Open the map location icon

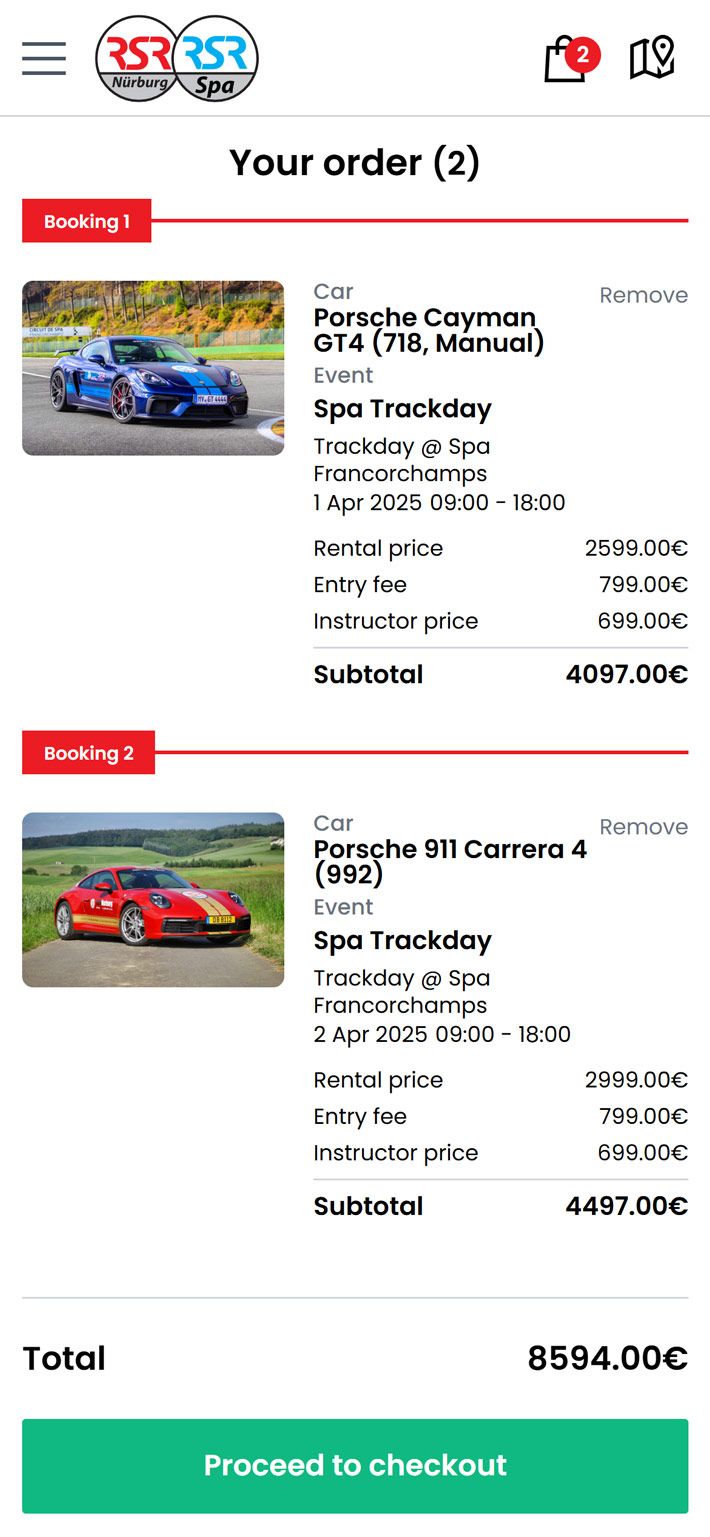click(x=652, y=59)
